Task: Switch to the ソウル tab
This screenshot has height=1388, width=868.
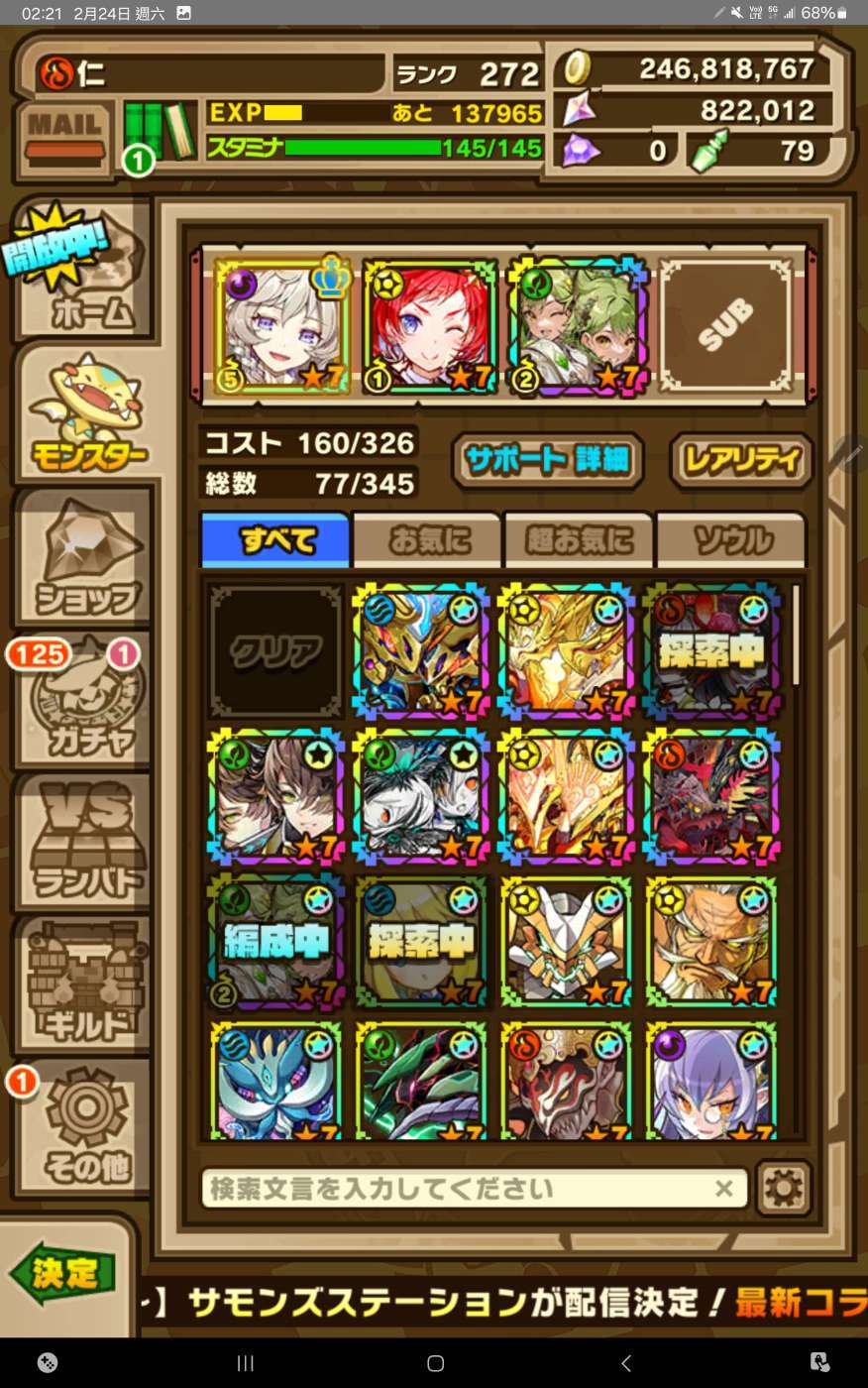Action: pos(731,540)
